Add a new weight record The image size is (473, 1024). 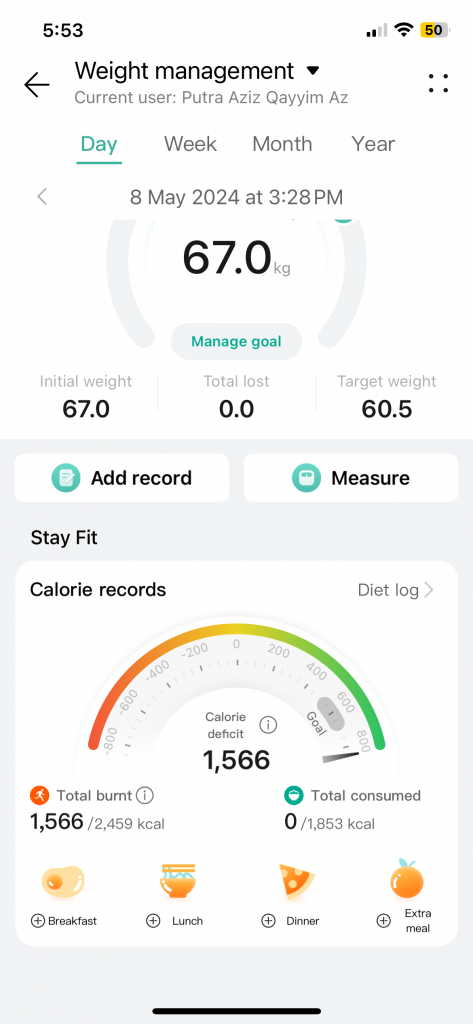point(122,478)
